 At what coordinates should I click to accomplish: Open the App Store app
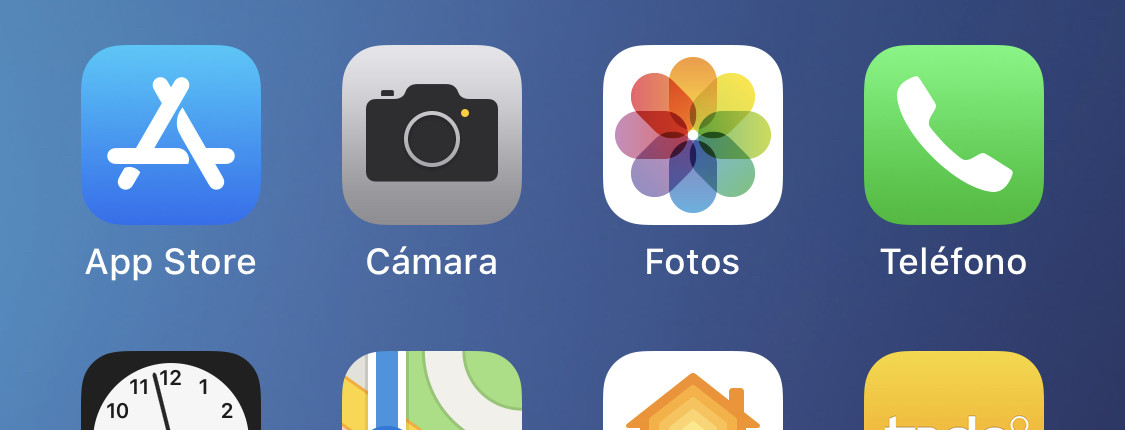171,135
